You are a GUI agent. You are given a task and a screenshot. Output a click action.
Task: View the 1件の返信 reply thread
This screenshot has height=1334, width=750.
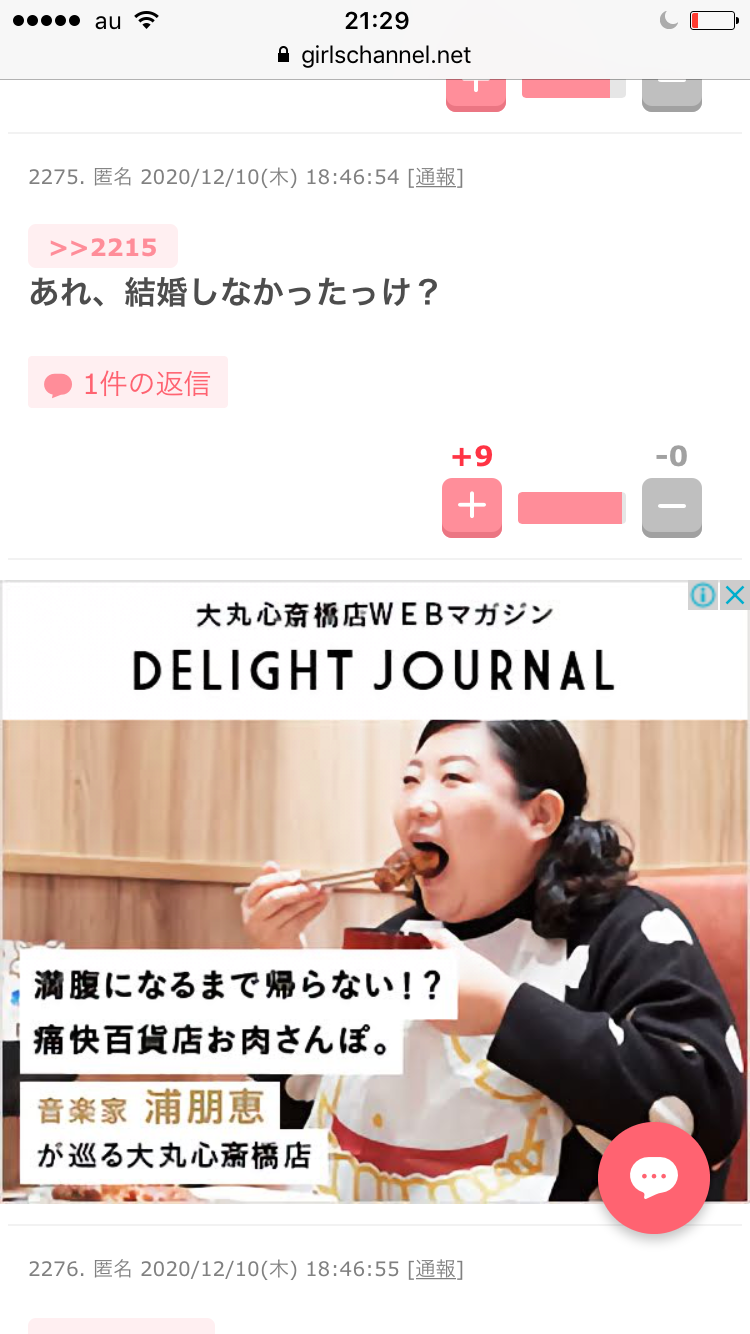coord(127,381)
